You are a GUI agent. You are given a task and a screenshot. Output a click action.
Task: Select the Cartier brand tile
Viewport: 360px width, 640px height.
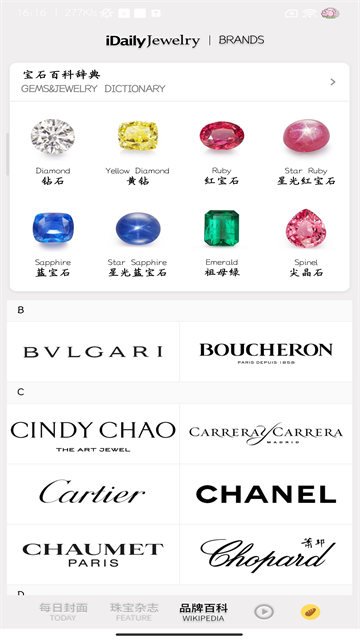click(x=93, y=494)
